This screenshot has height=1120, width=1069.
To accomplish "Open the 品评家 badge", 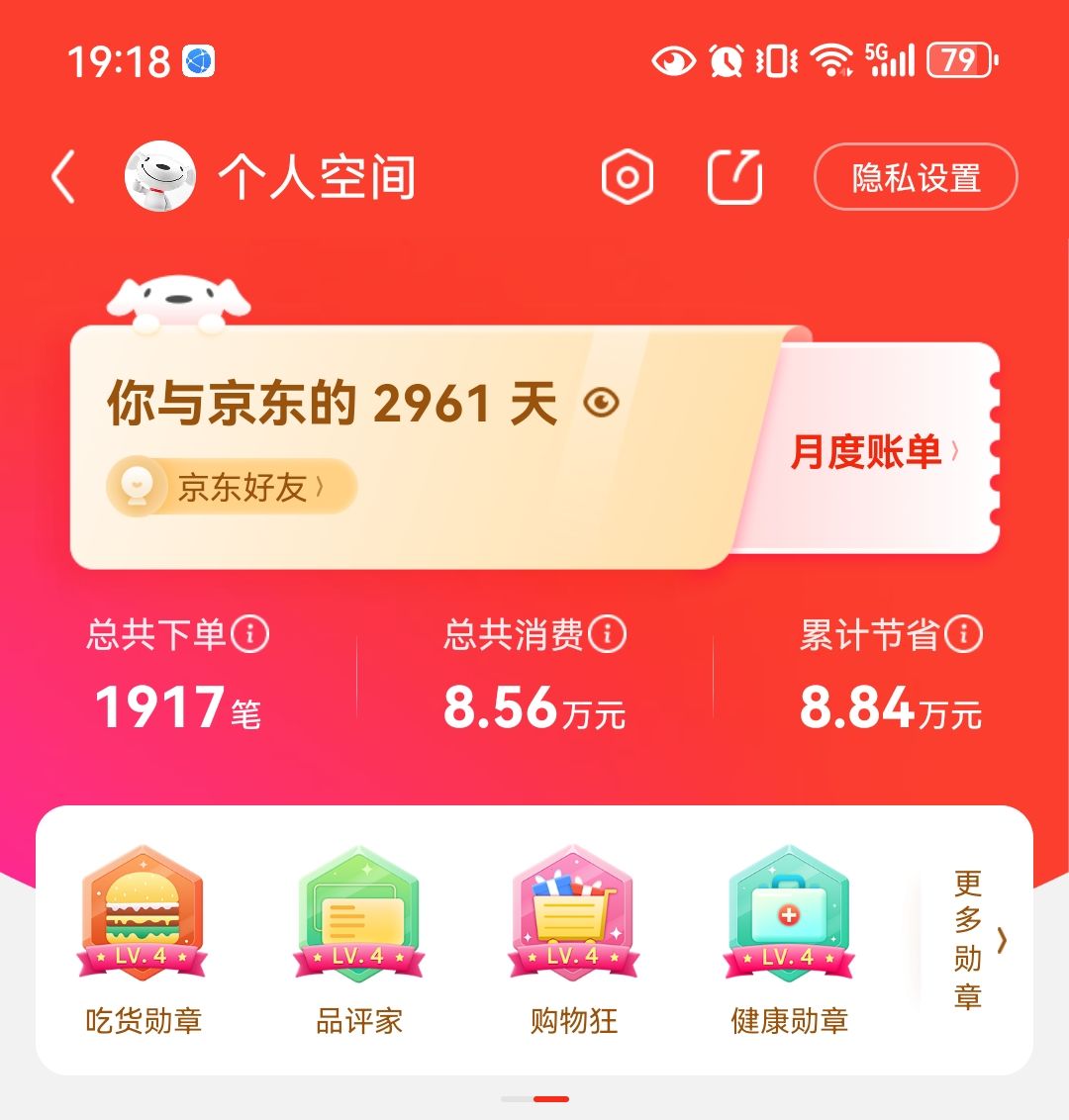I will click(358, 940).
